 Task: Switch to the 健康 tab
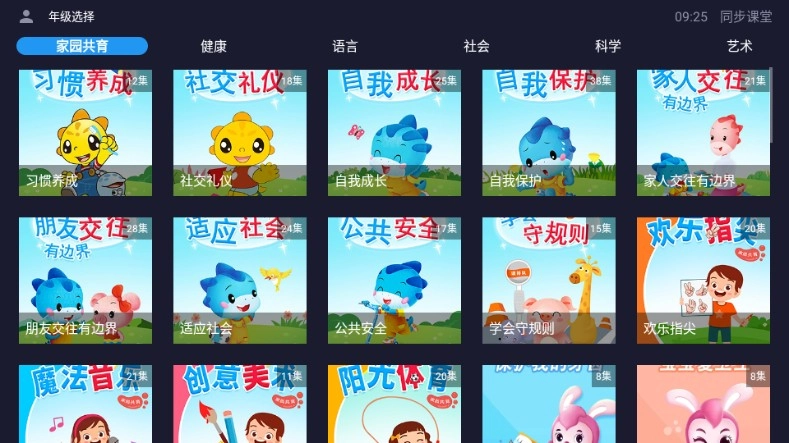coord(214,46)
